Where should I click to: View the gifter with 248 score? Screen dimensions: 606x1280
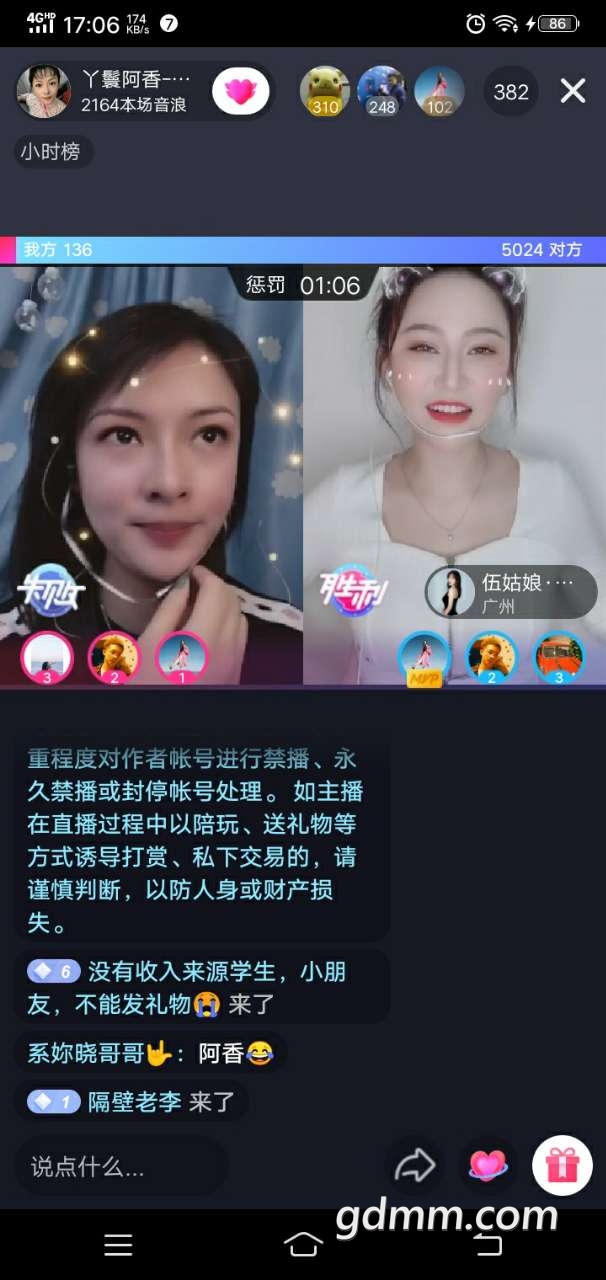coord(382,91)
